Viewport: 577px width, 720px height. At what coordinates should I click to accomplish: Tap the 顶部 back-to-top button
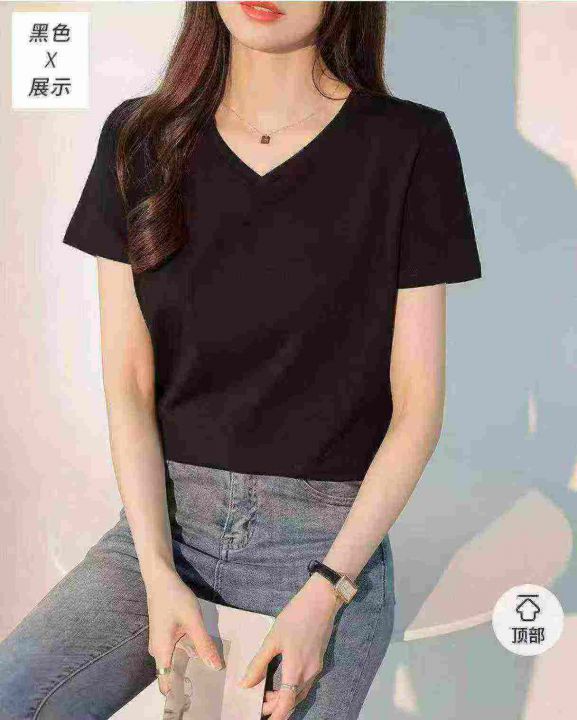click(527, 619)
